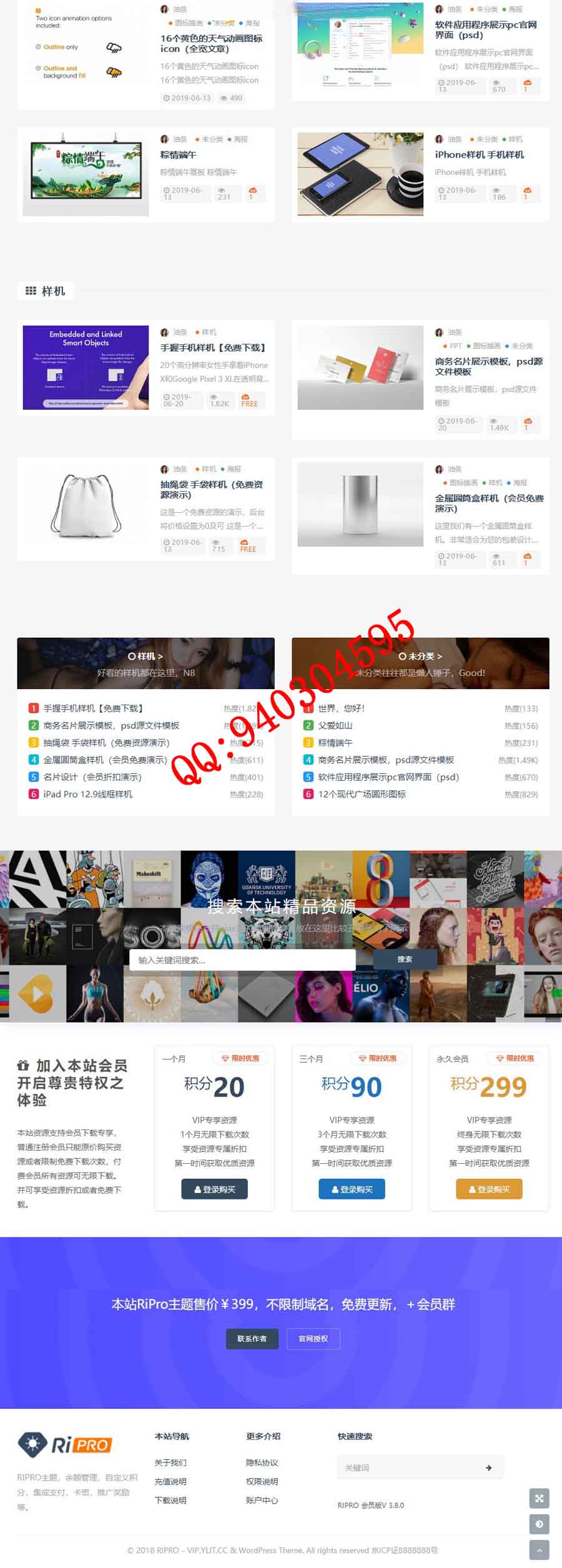Tap the back-to-top arrow button
The image size is (562, 1568).
pyautogui.click(x=540, y=1550)
